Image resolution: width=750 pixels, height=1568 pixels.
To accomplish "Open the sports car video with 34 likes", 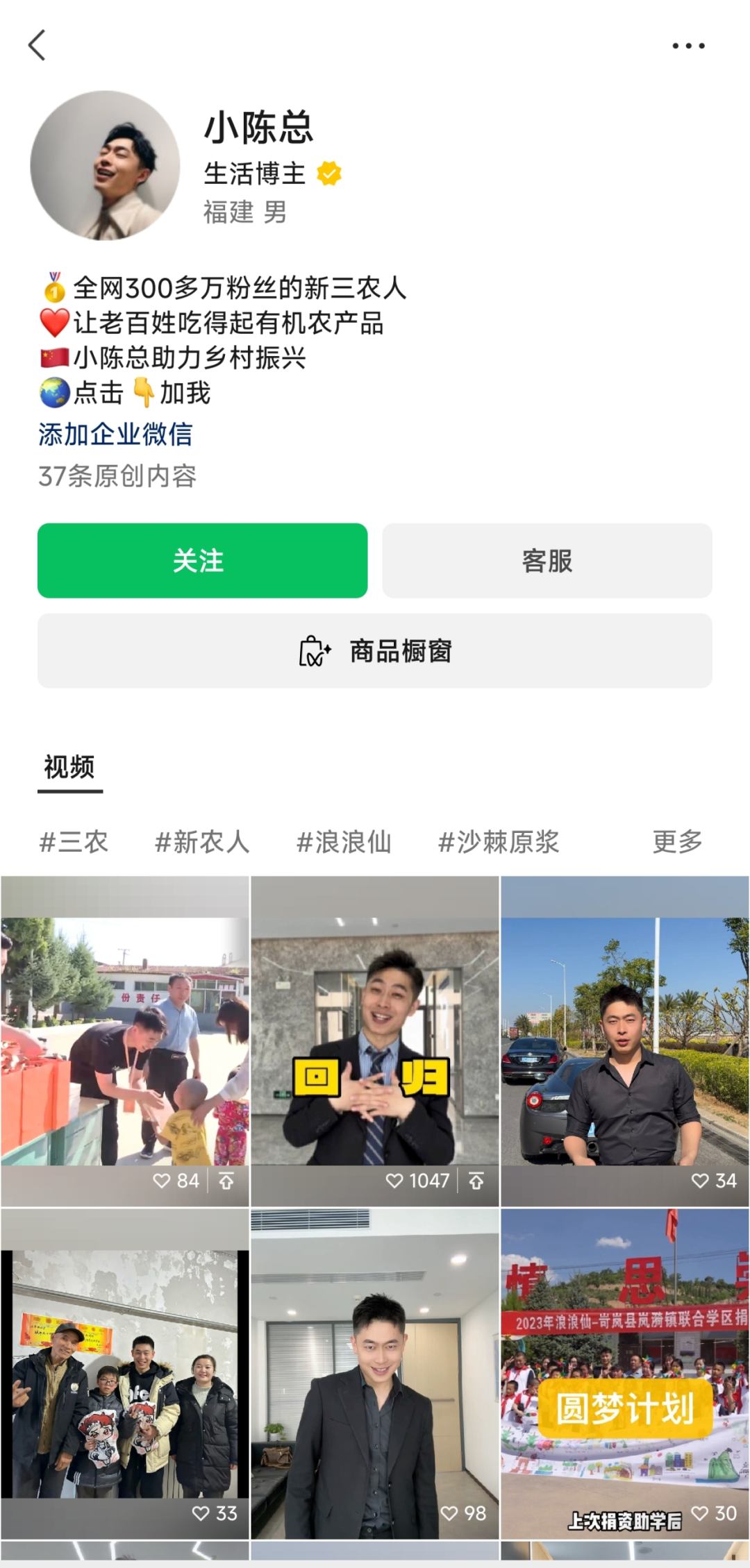I will [x=625, y=1040].
